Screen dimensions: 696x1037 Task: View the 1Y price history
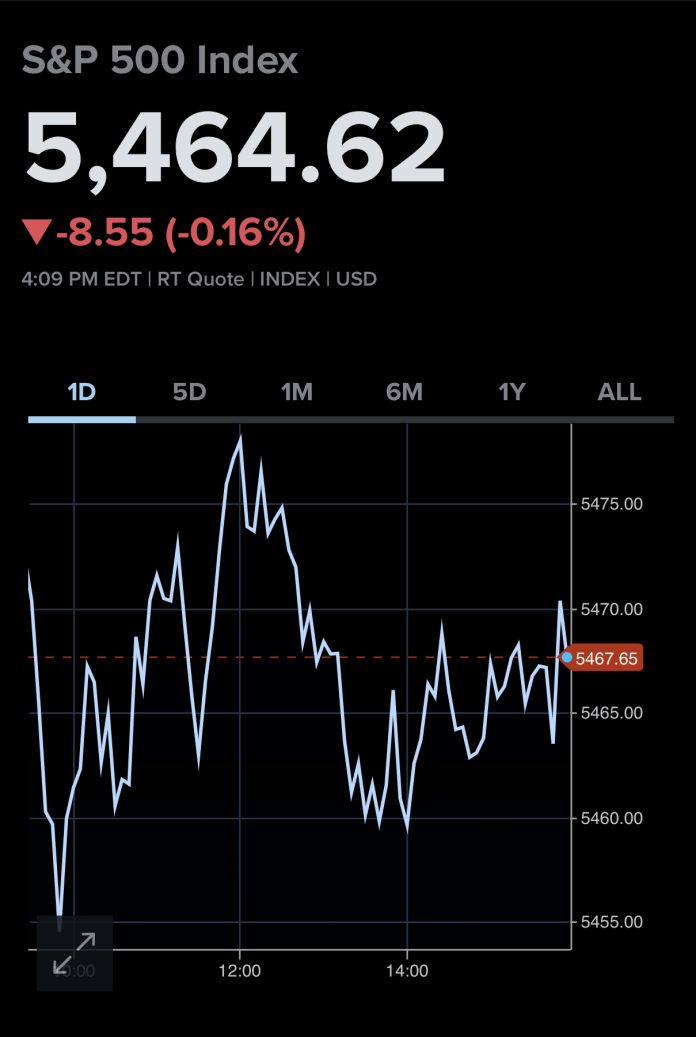click(512, 392)
